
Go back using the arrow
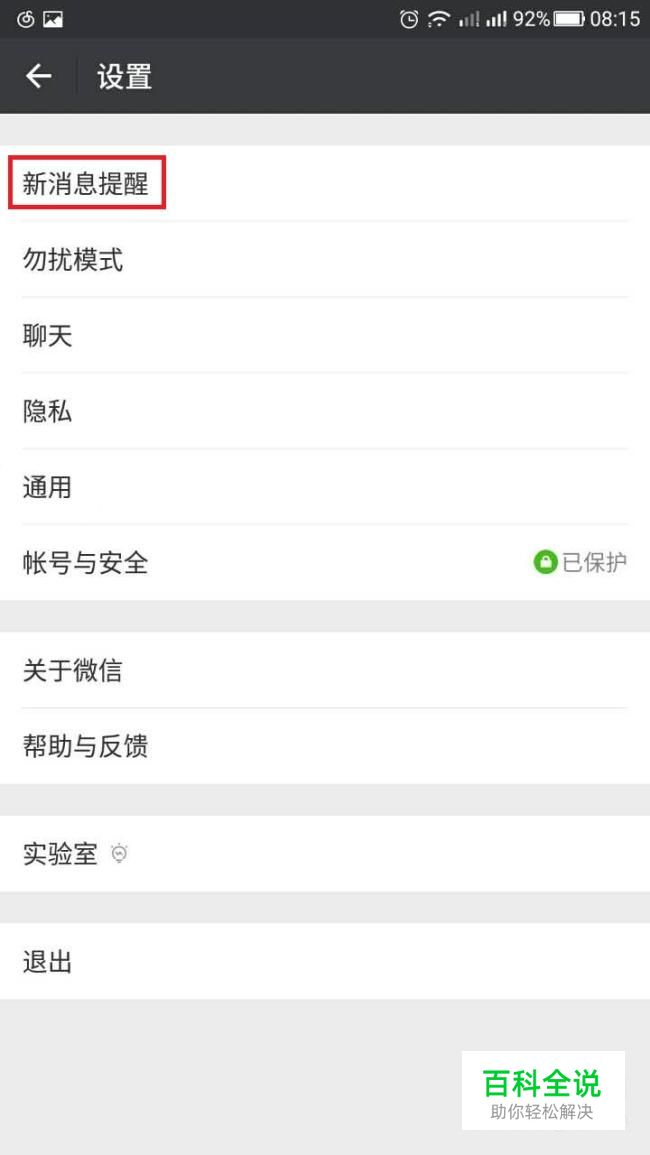pyautogui.click(x=38, y=76)
